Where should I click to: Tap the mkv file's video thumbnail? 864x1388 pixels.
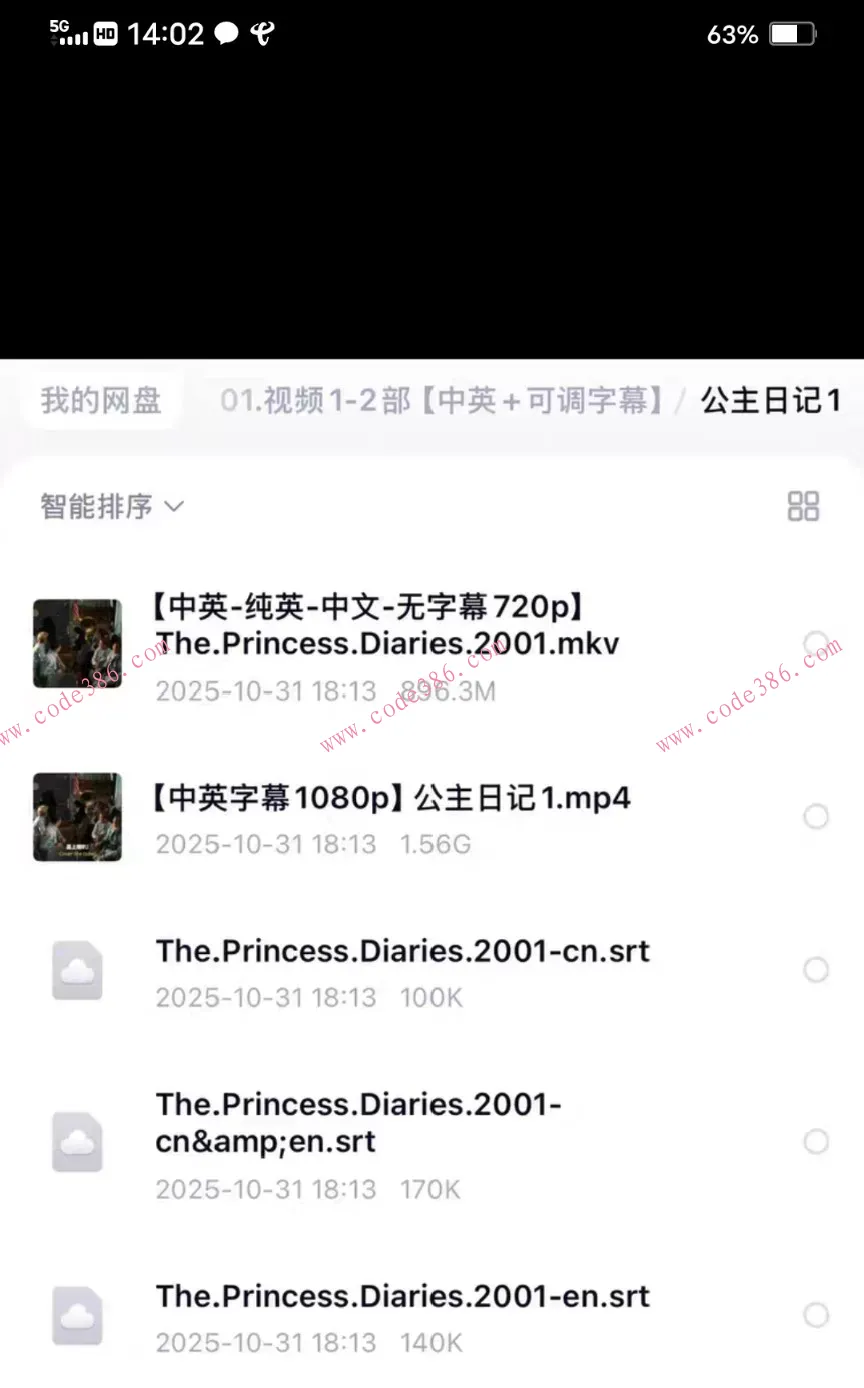pos(77,642)
